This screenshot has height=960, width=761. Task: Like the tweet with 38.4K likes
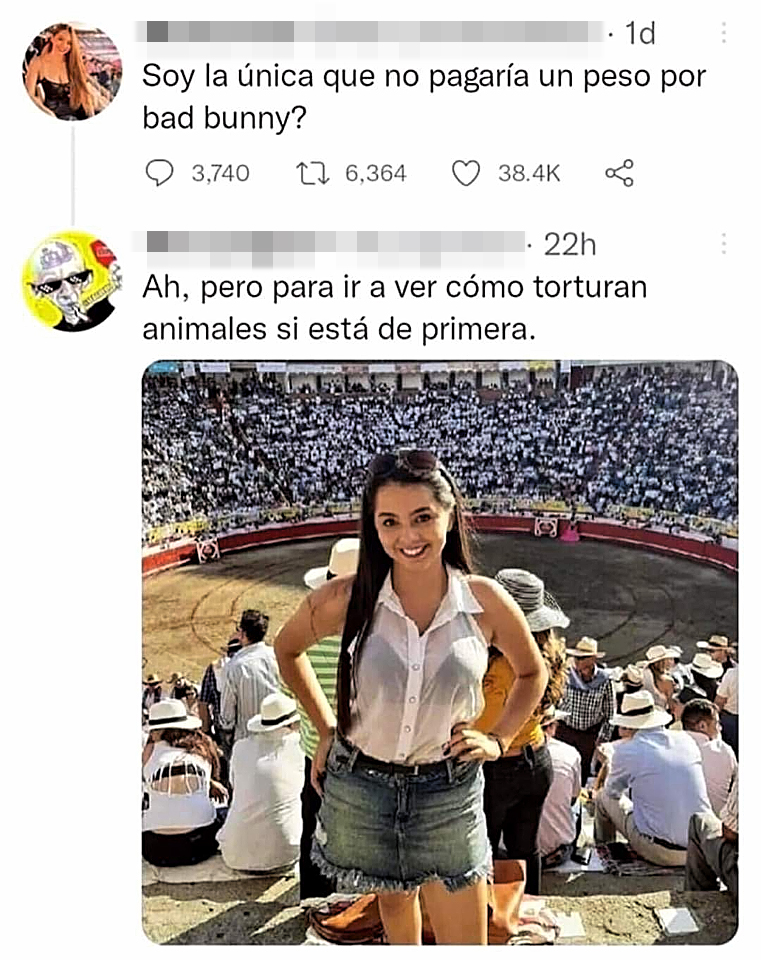click(x=466, y=173)
